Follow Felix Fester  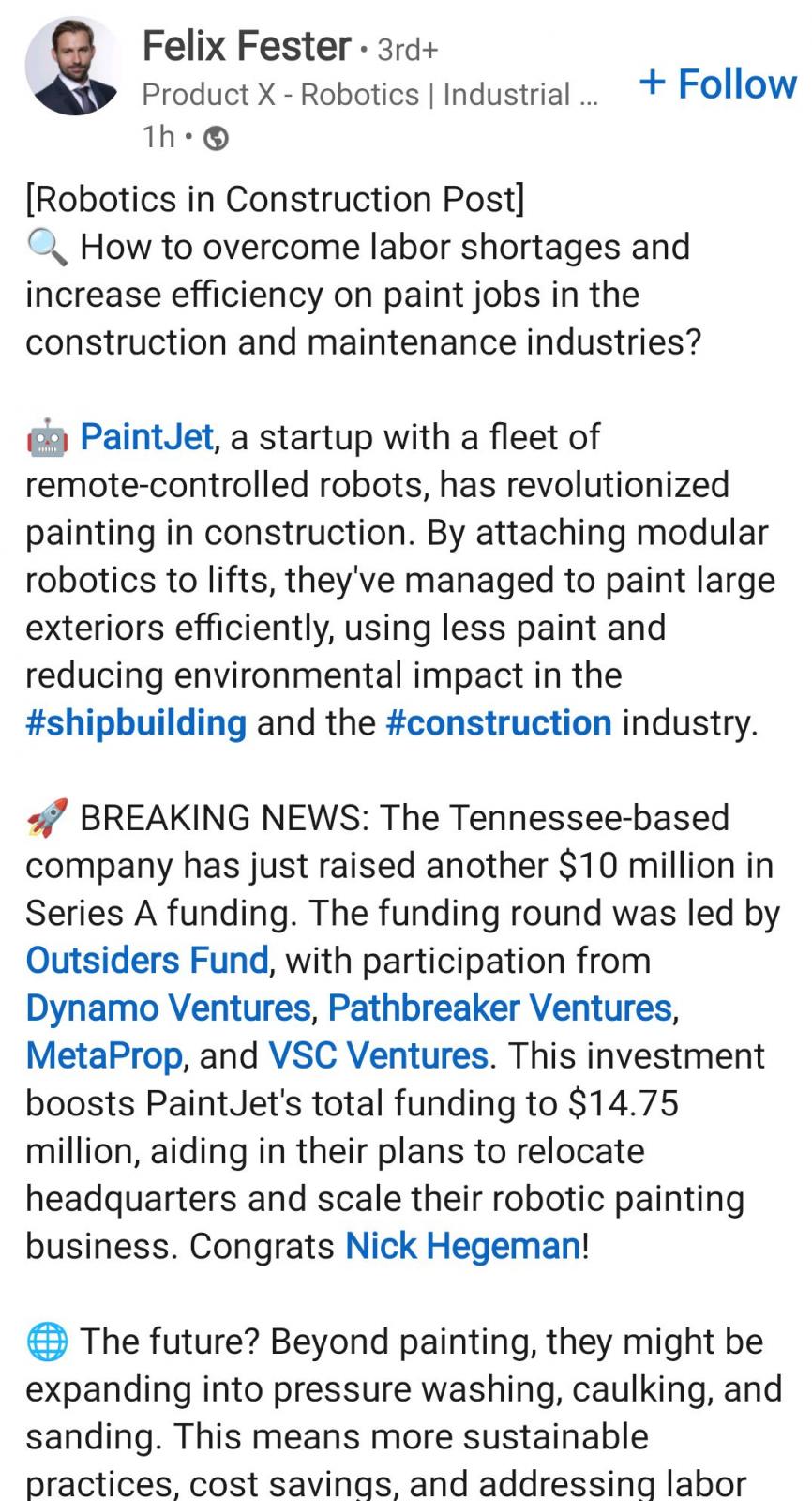pyautogui.click(x=717, y=83)
